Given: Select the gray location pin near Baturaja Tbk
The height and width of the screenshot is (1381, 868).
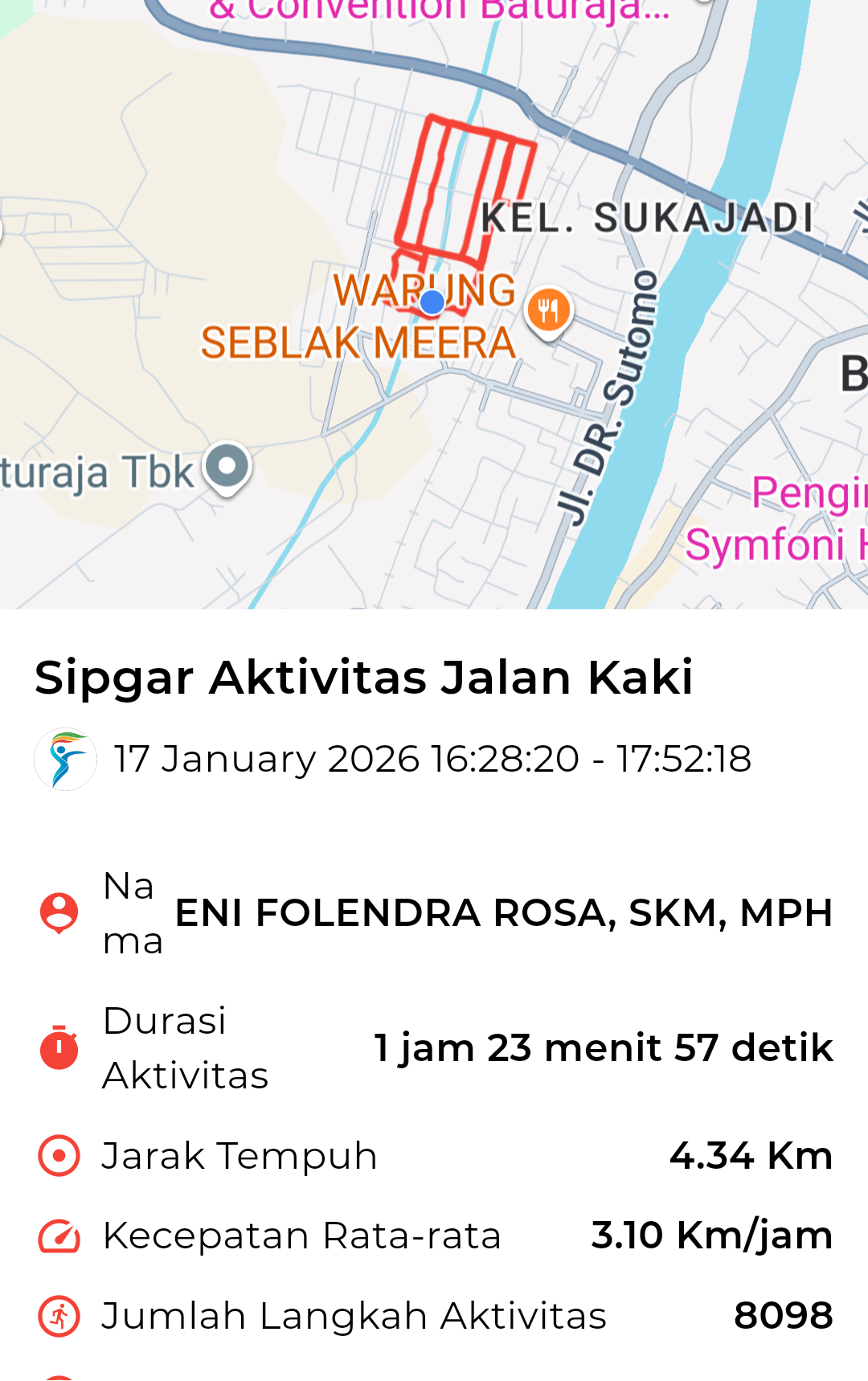Looking at the screenshot, I should tap(227, 466).
